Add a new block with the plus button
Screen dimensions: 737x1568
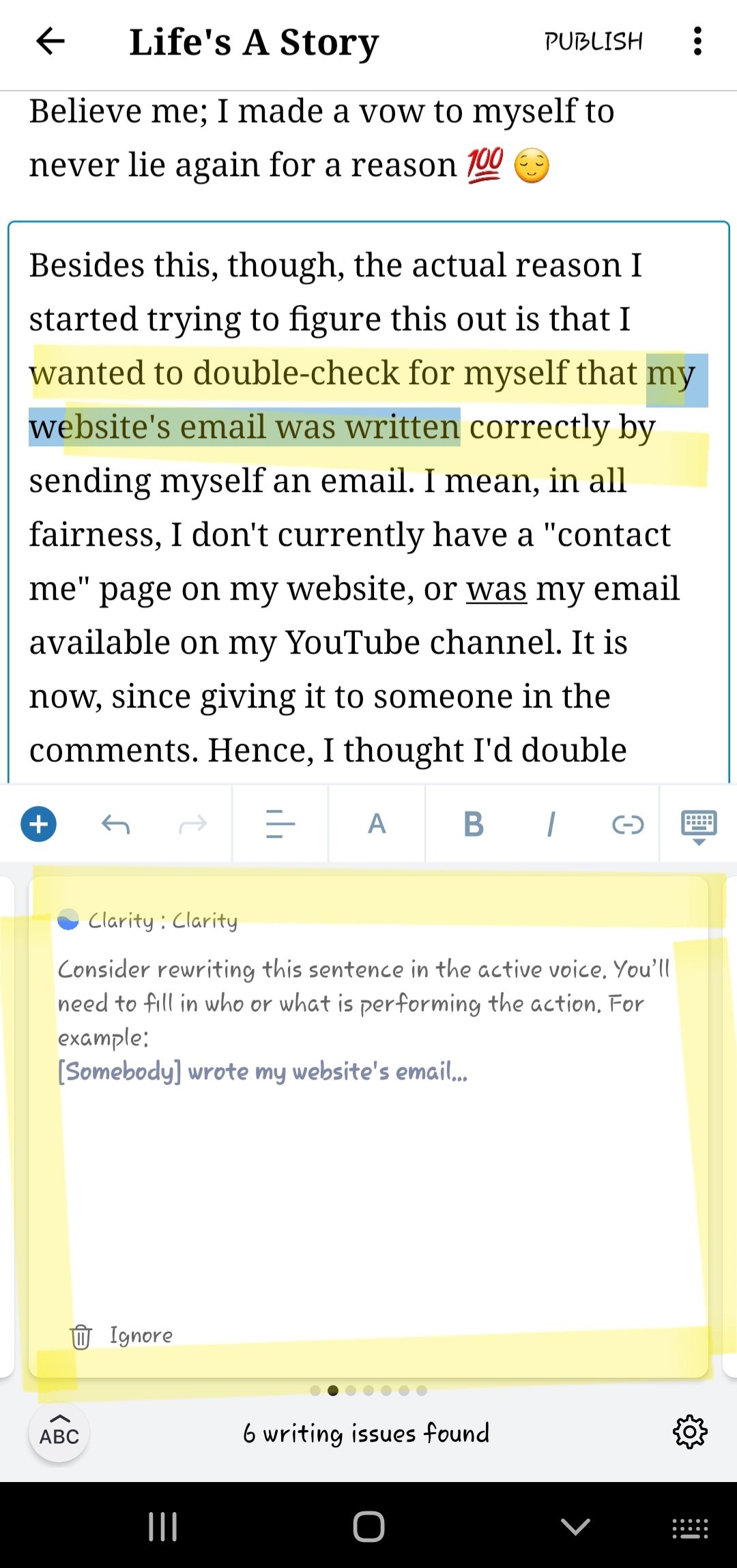pos(39,824)
